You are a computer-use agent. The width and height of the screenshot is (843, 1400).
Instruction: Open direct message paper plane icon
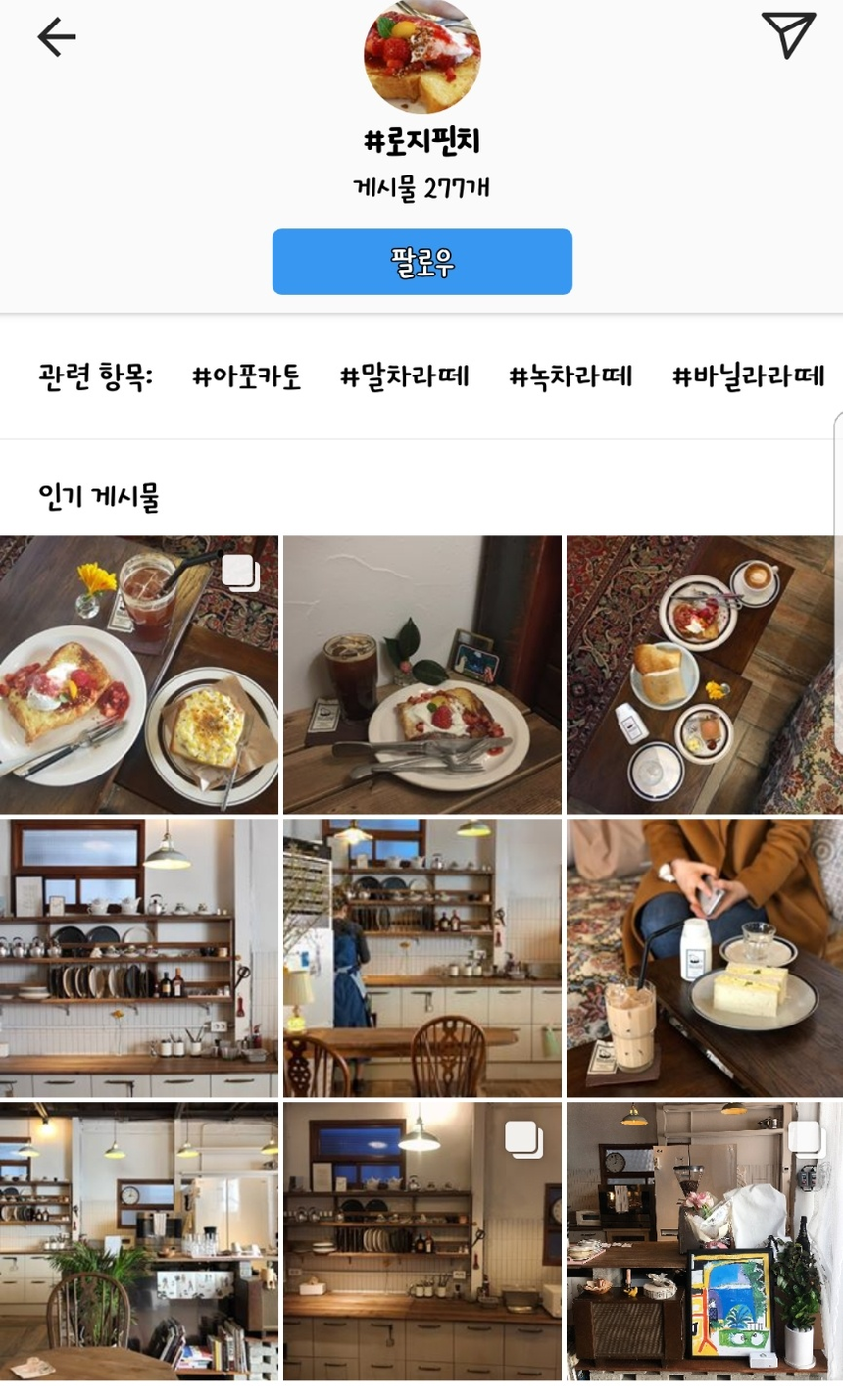click(788, 35)
